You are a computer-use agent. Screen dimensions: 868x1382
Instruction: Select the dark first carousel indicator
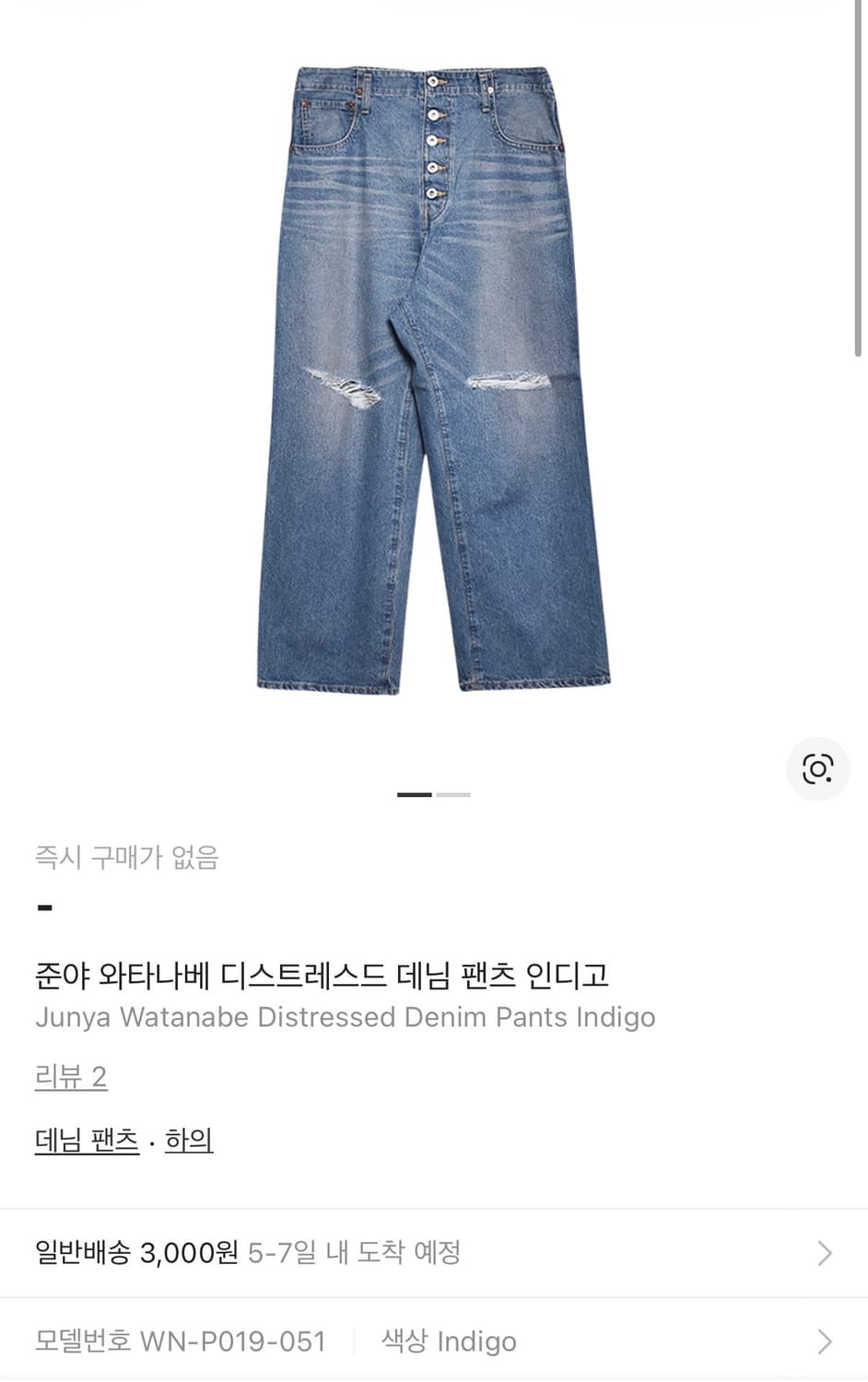416,793
